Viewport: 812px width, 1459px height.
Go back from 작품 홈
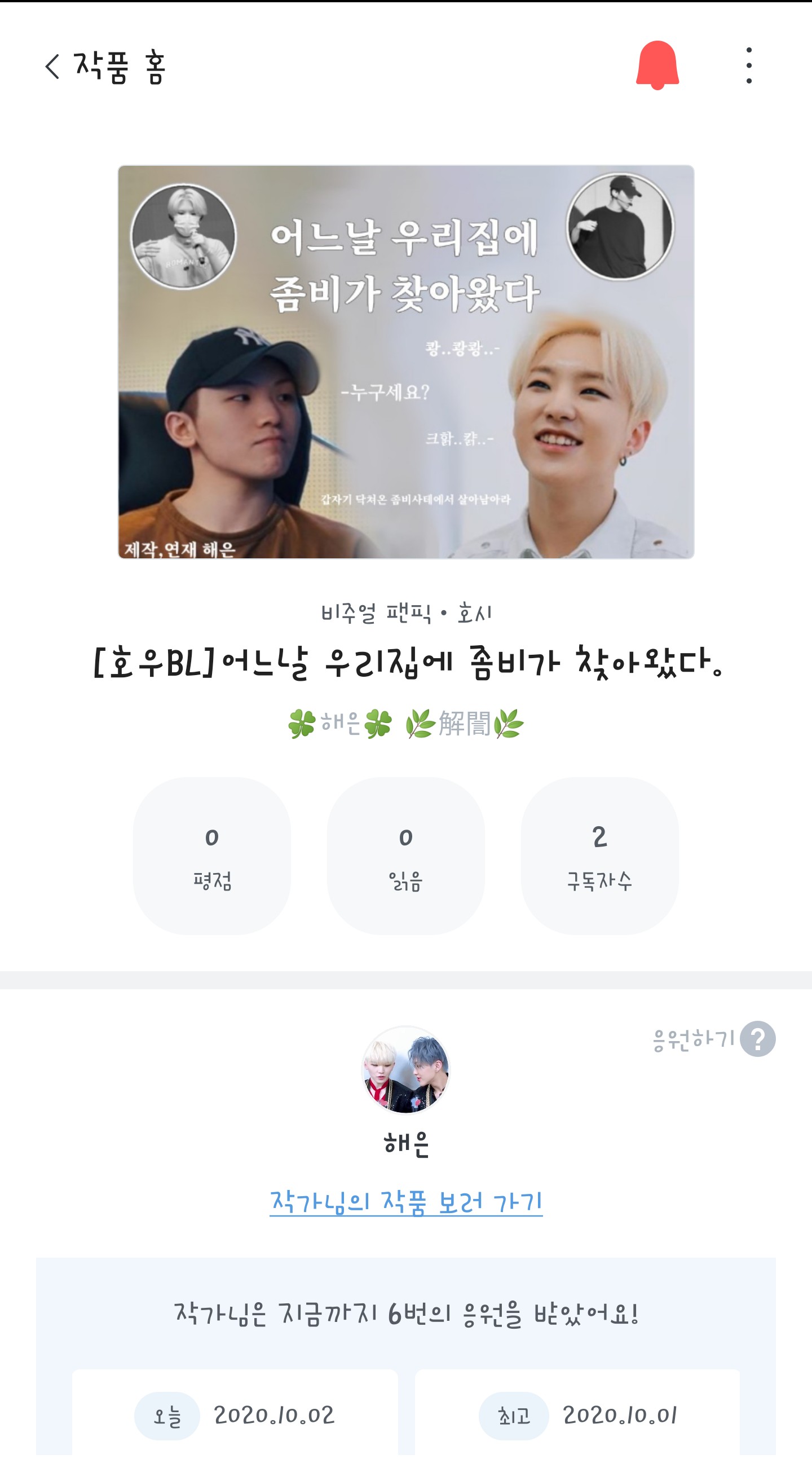[x=52, y=66]
